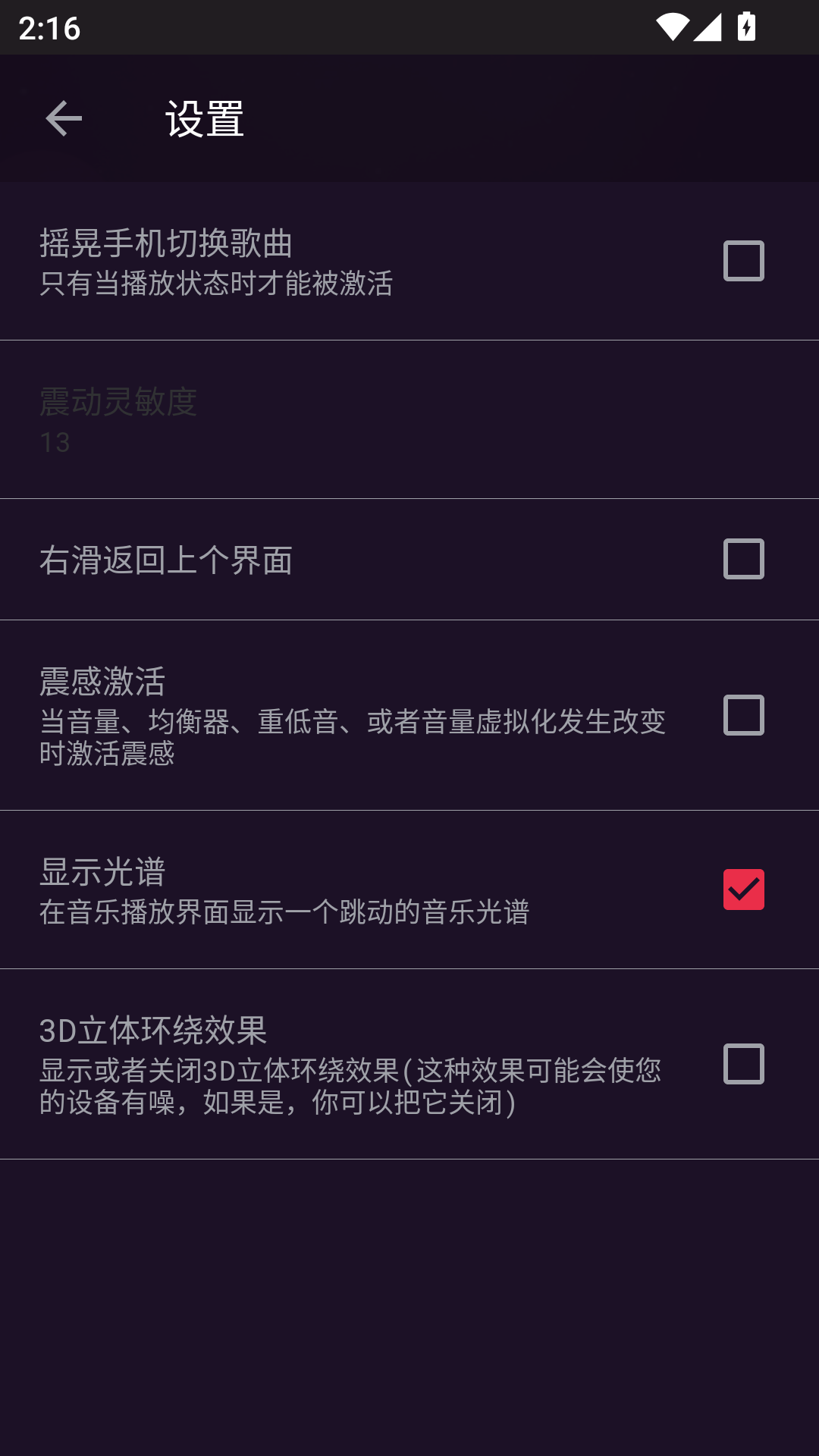Click the 设置 title in the header
The image size is (819, 1456).
(206, 118)
